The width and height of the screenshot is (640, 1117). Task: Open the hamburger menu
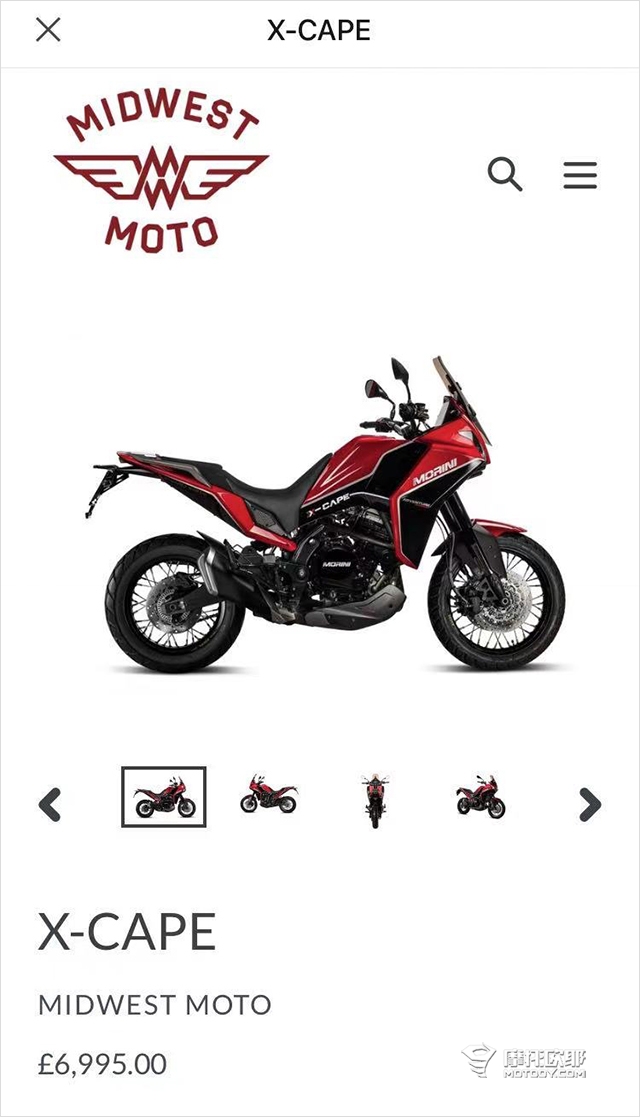580,175
